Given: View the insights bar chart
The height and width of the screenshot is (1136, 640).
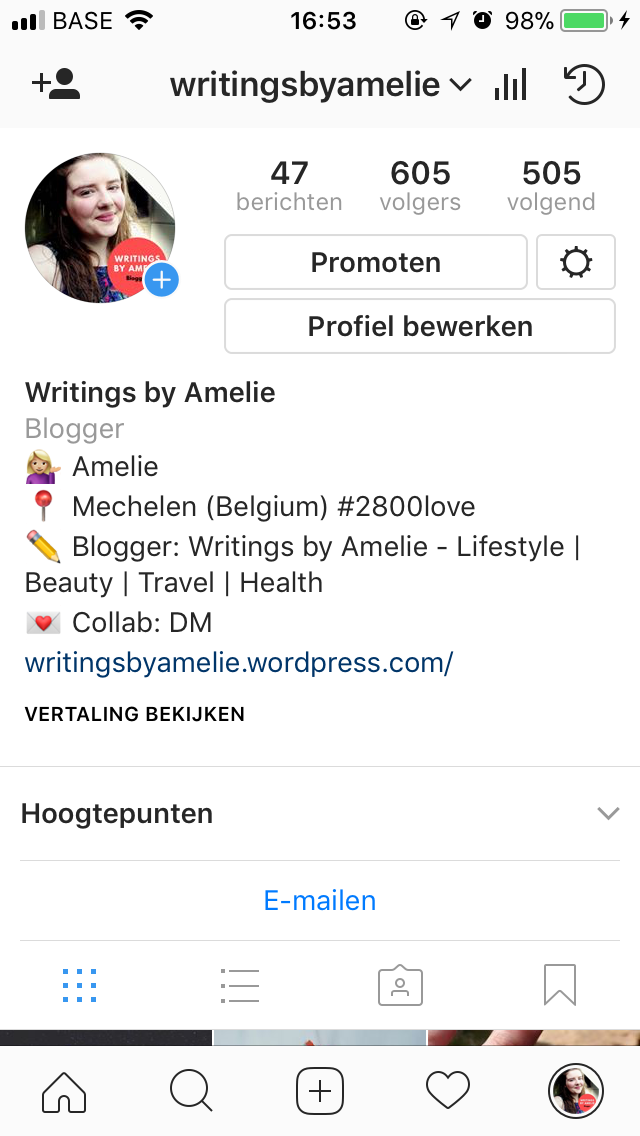Looking at the screenshot, I should (510, 85).
